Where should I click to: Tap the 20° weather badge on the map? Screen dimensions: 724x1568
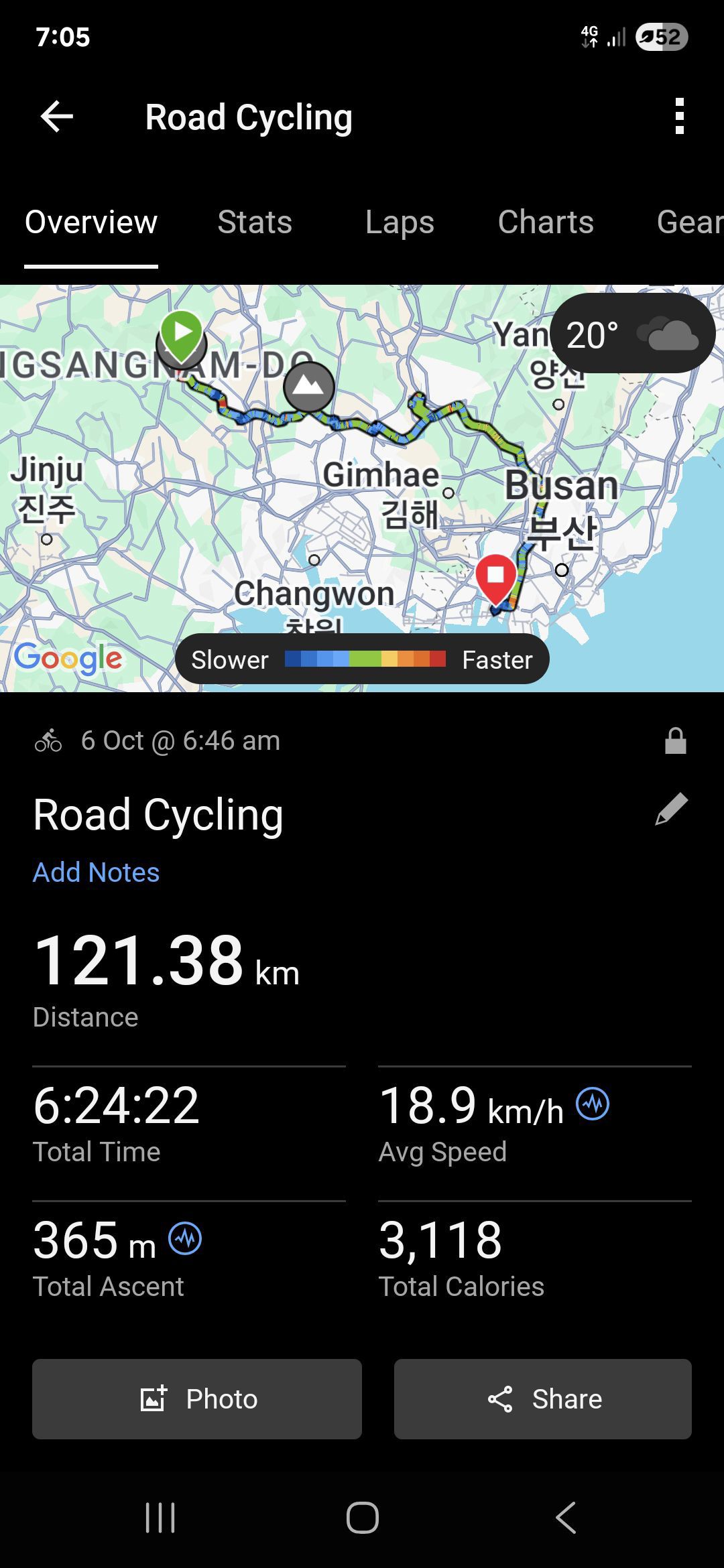[631, 334]
